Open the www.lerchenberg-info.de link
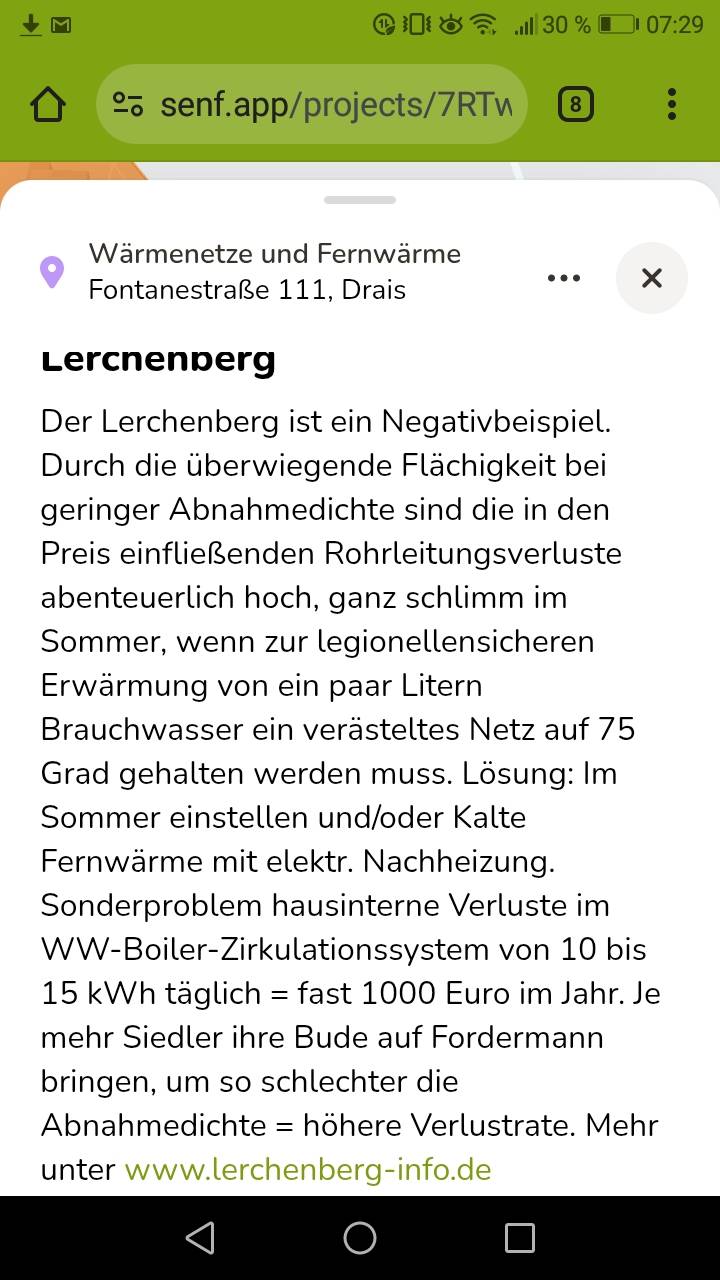 [x=307, y=1169]
